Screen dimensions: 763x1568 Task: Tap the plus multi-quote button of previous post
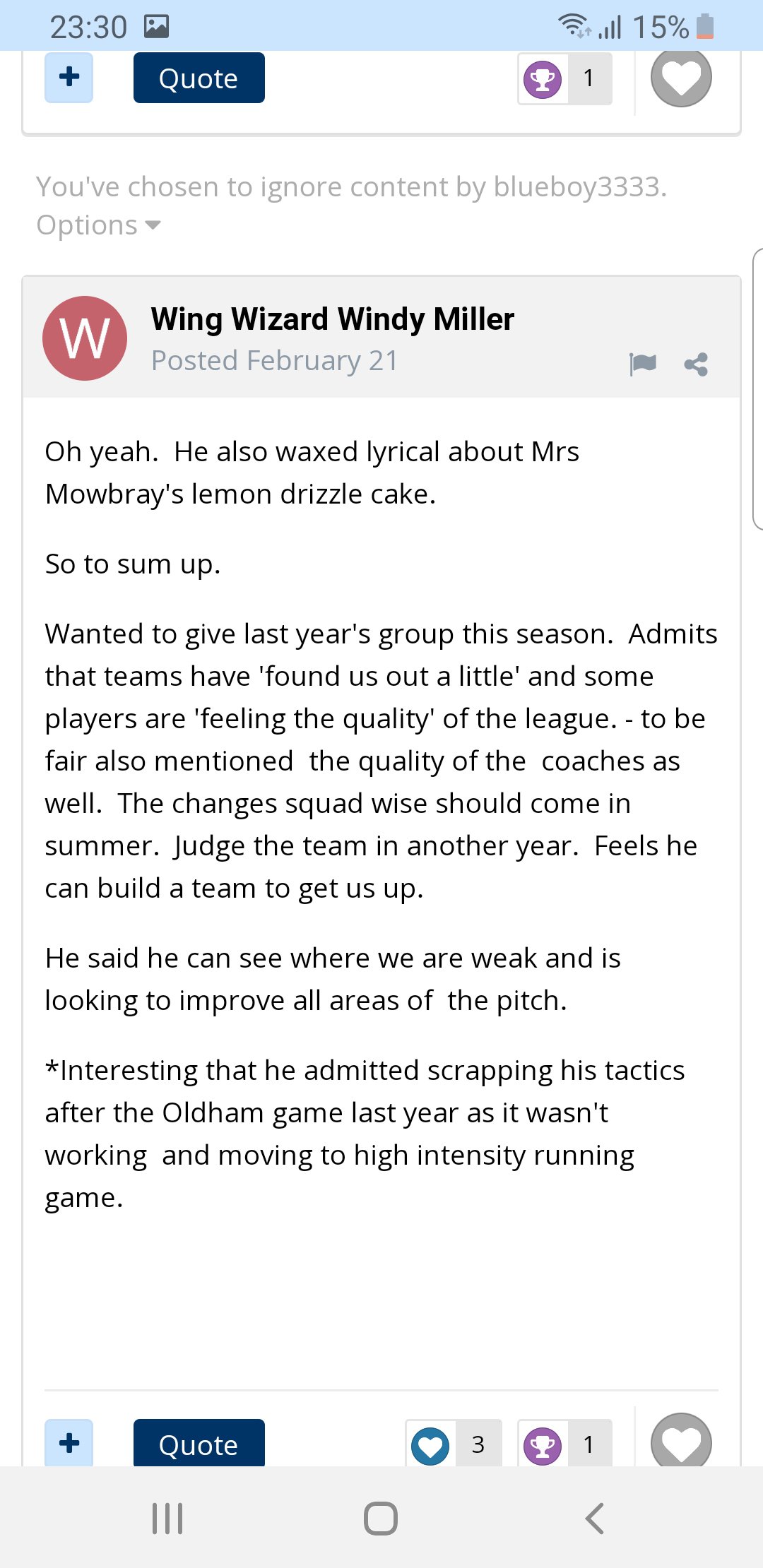[x=69, y=77]
